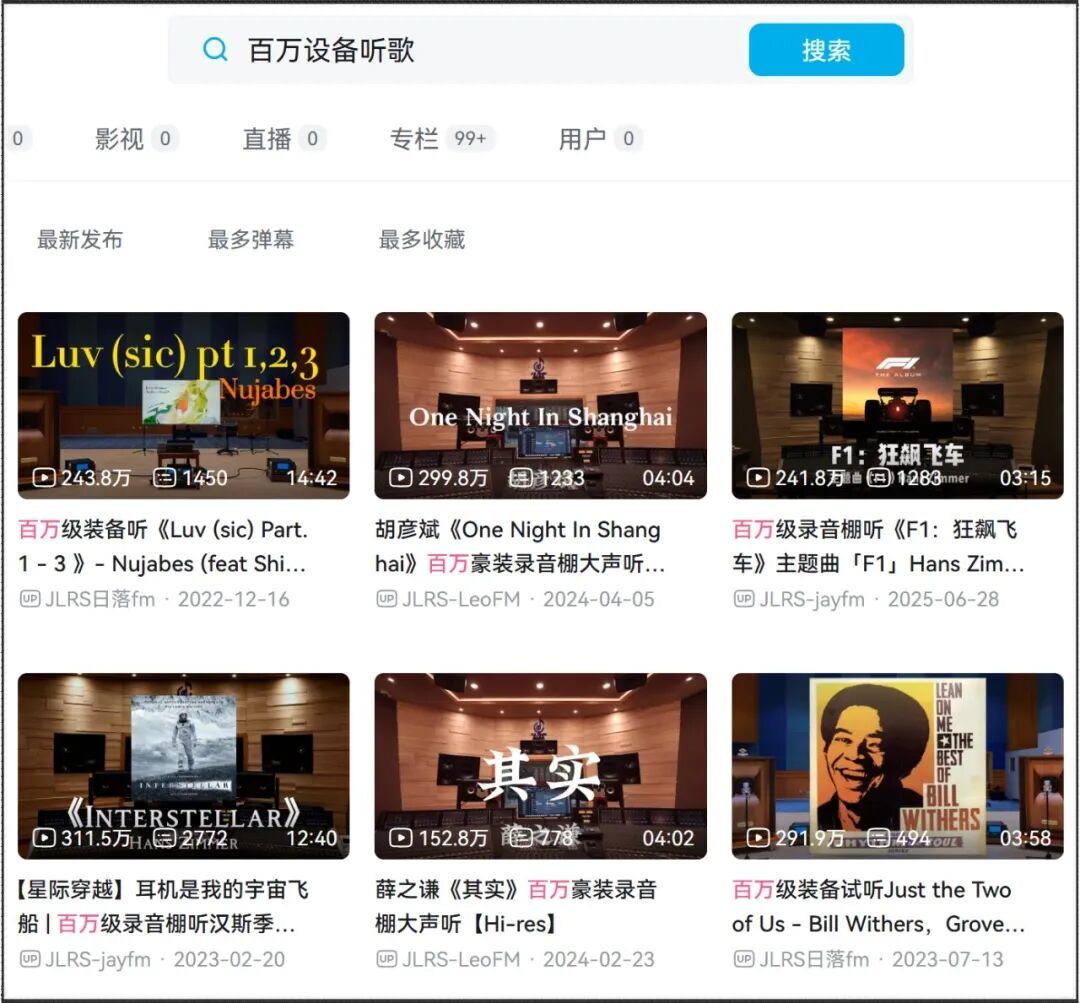Viewport: 1080px width, 1003px height.
Task: Open the F1：狂飙飞车 video
Action: click(897, 405)
